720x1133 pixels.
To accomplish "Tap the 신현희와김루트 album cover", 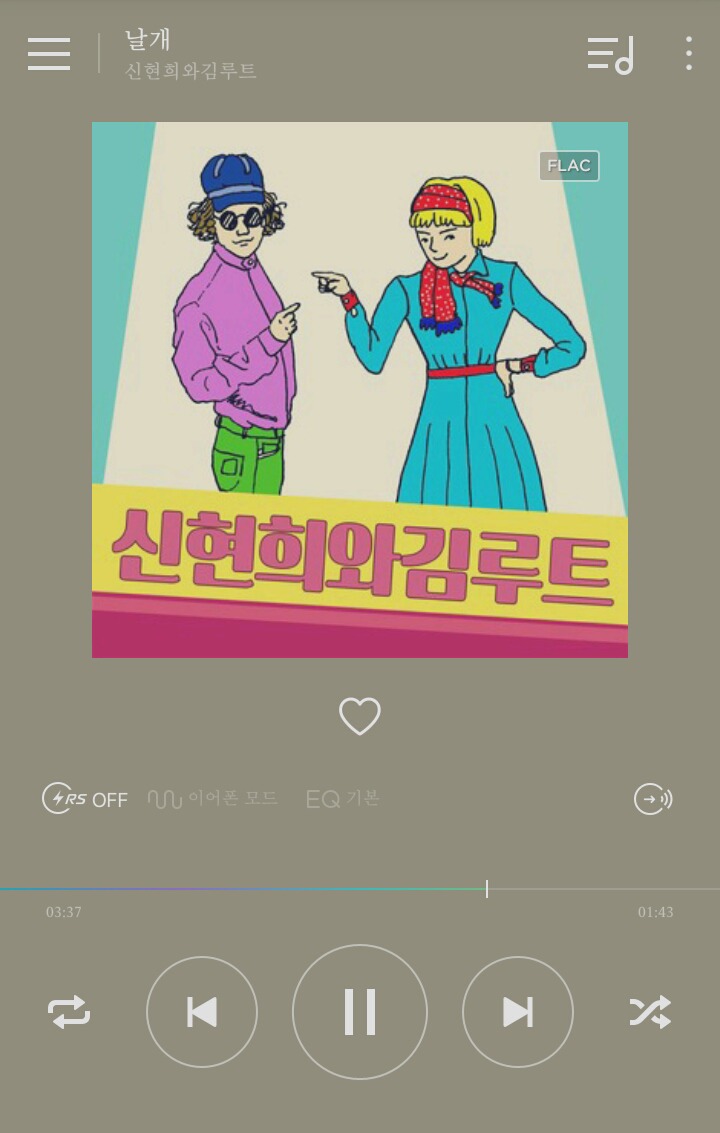I will click(360, 390).
